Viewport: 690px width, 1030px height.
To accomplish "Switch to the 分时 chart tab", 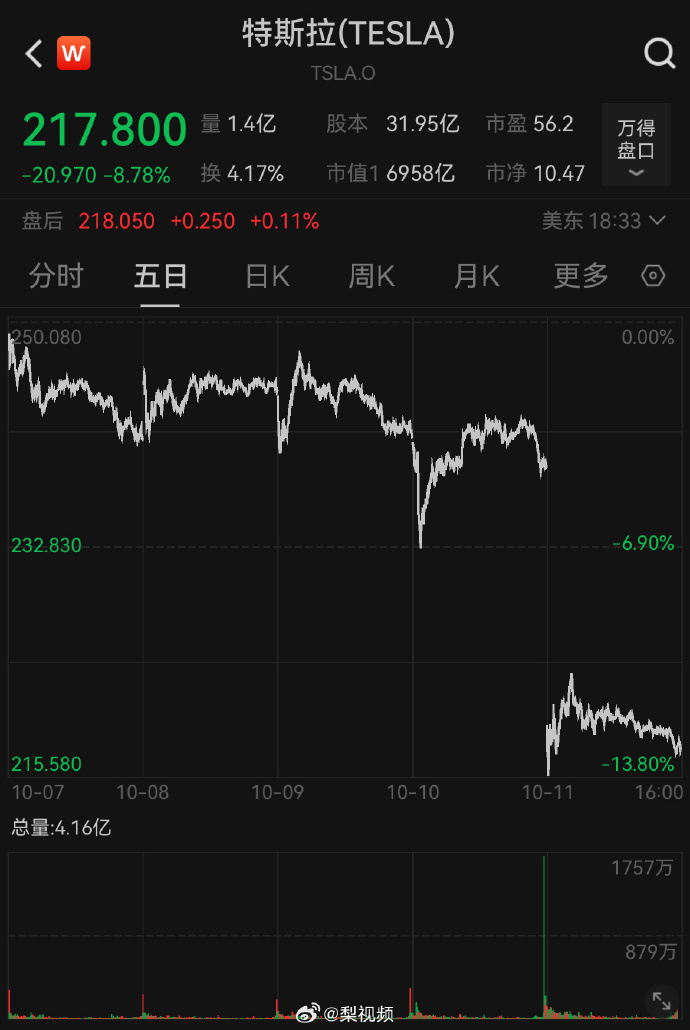I will click(x=56, y=276).
